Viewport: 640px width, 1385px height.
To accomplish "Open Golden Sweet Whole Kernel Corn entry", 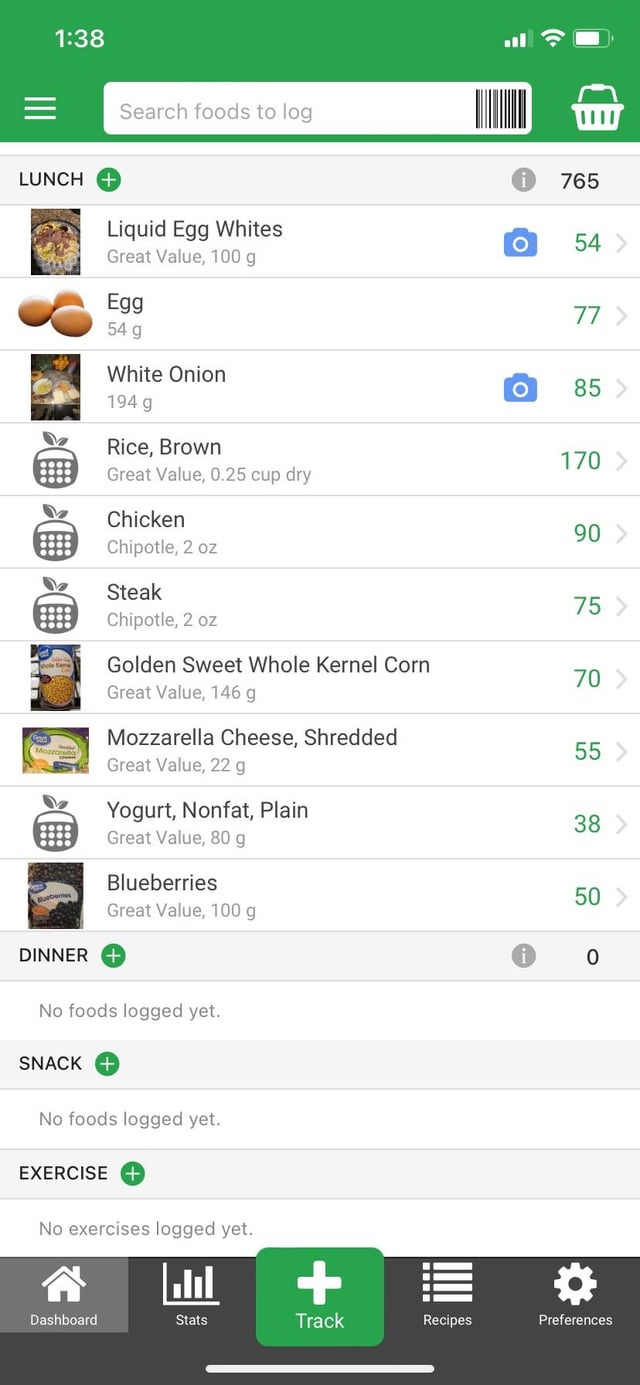I will pyautogui.click(x=320, y=678).
